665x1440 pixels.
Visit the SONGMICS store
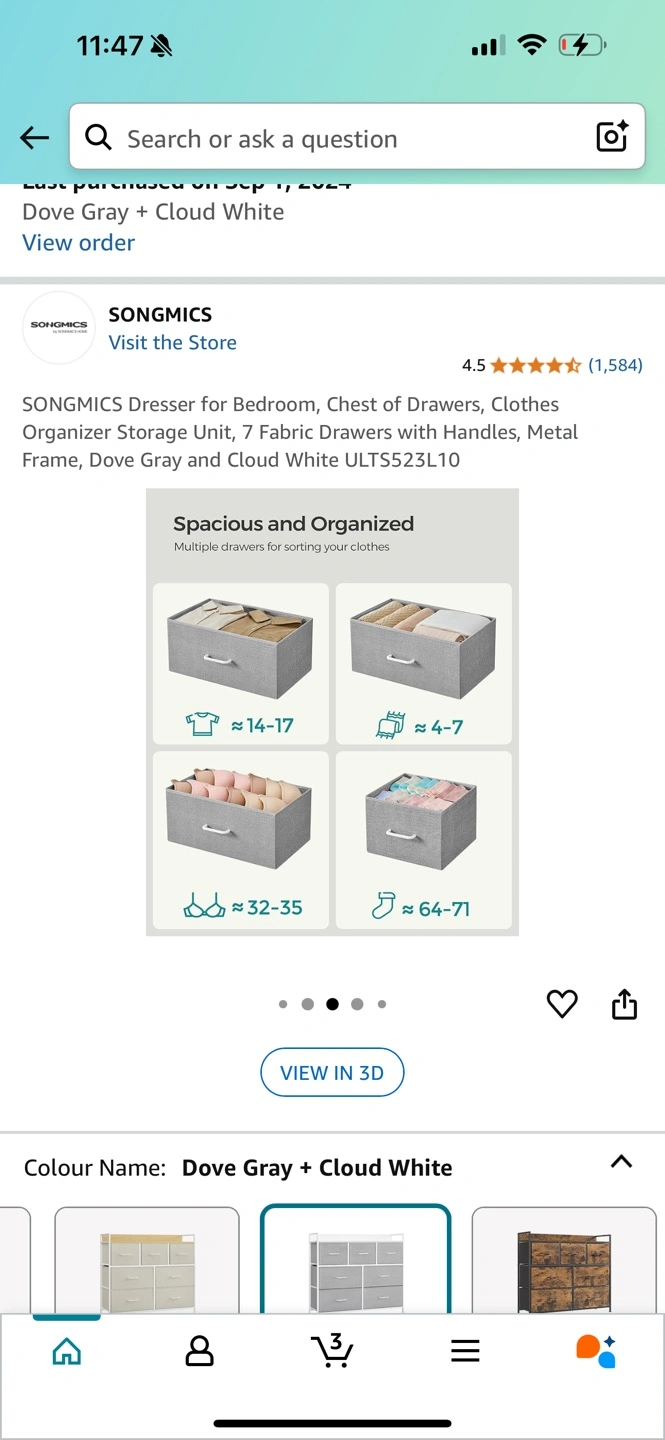tap(172, 343)
